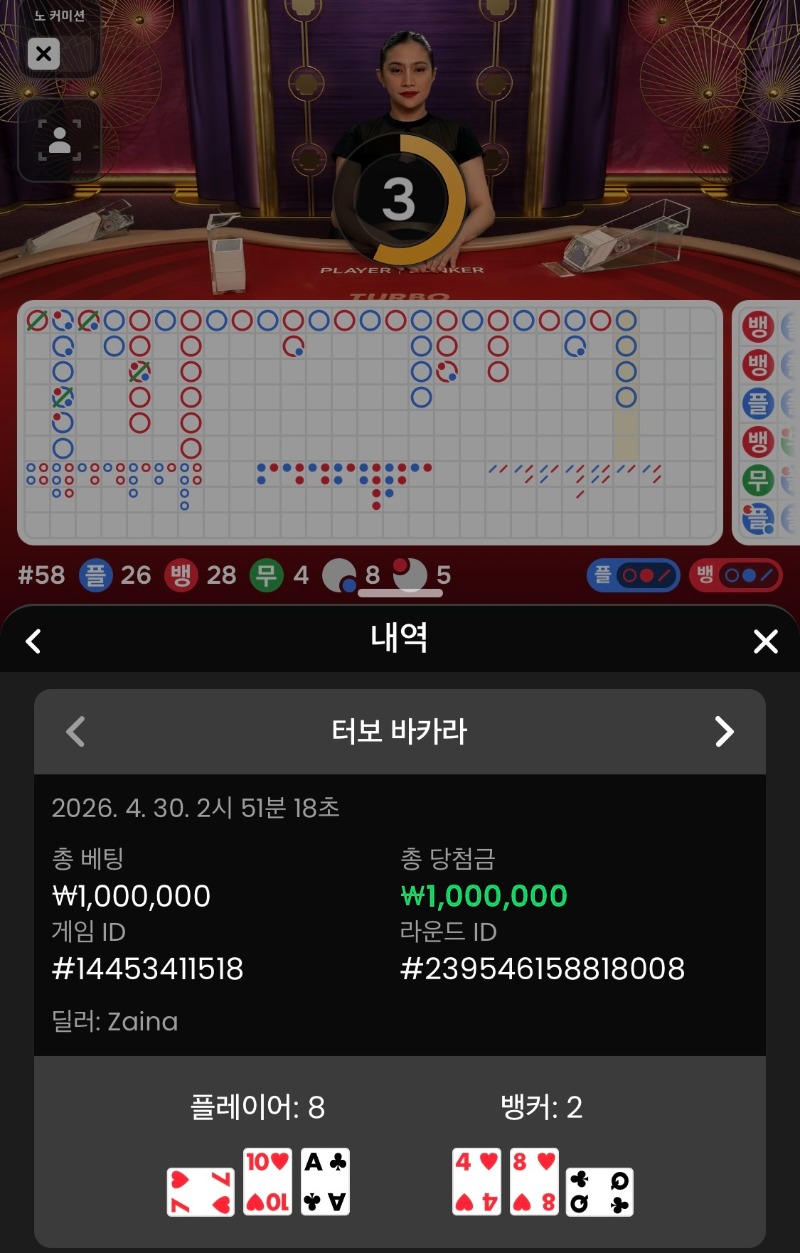Viewport: 800px width, 1253px height.
Task: Tap the 뱅 banker prediction button
Action: (735, 575)
